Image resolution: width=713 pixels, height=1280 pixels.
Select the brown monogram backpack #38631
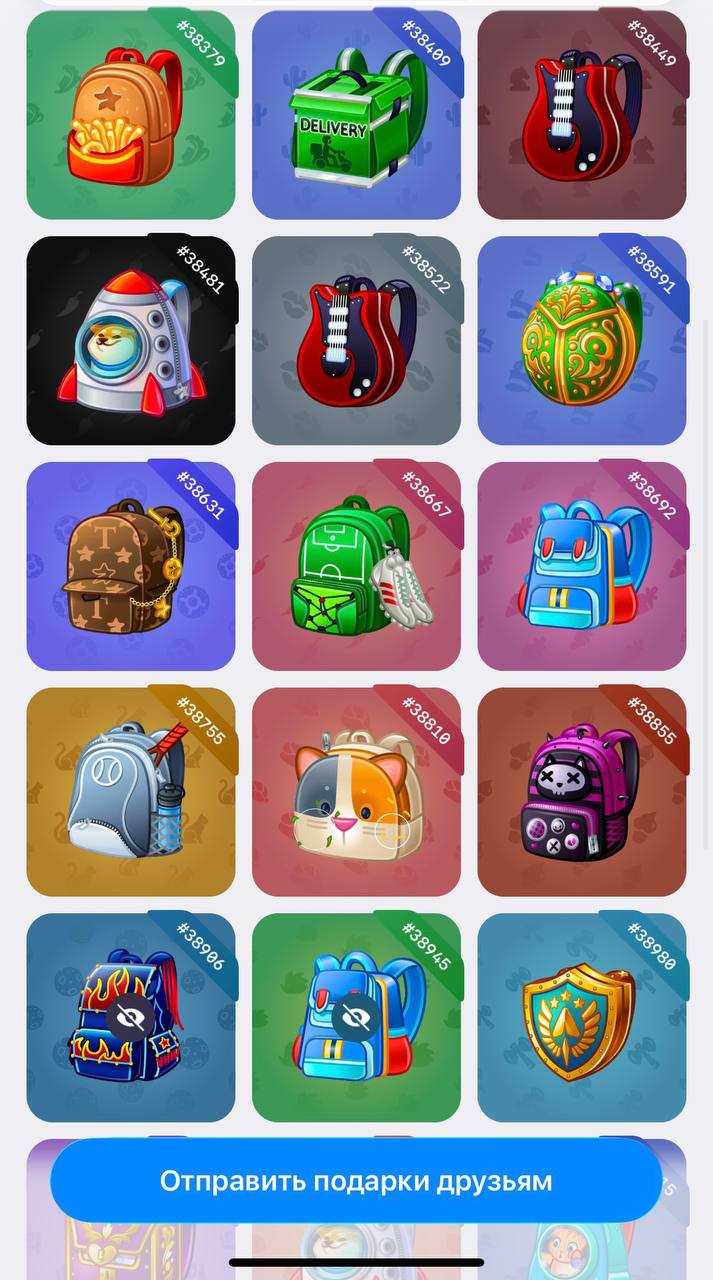tap(131, 566)
